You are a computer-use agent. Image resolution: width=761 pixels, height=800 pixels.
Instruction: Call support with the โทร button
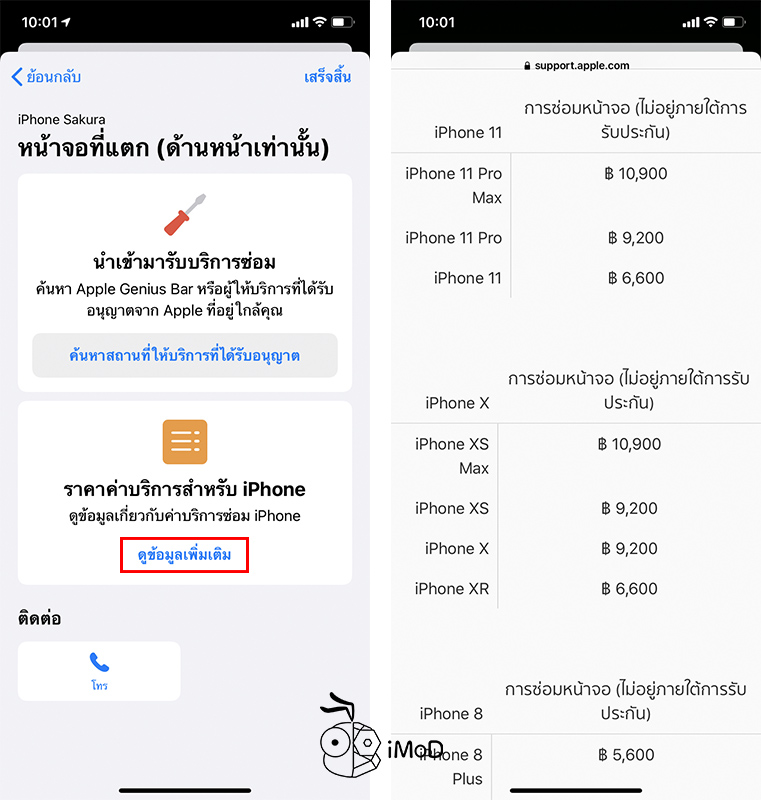[x=99, y=670]
